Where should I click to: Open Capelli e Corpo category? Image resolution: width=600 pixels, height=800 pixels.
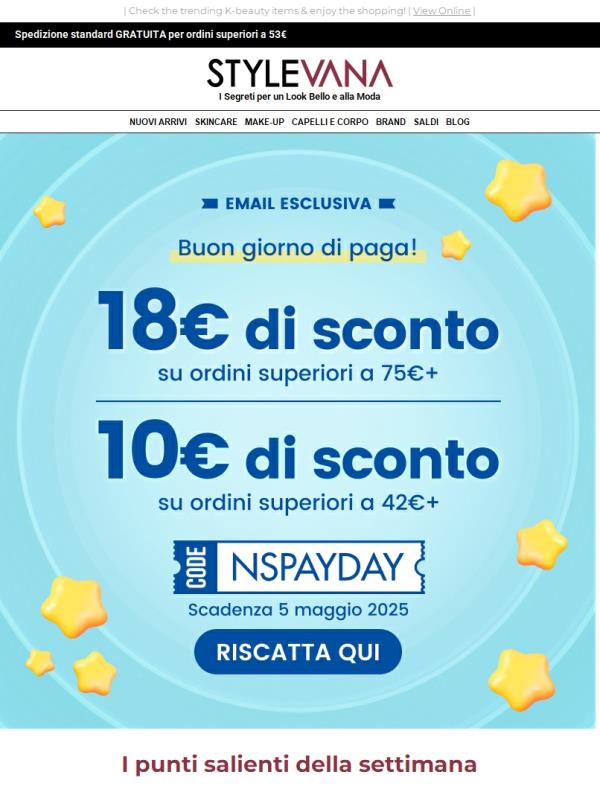click(330, 122)
